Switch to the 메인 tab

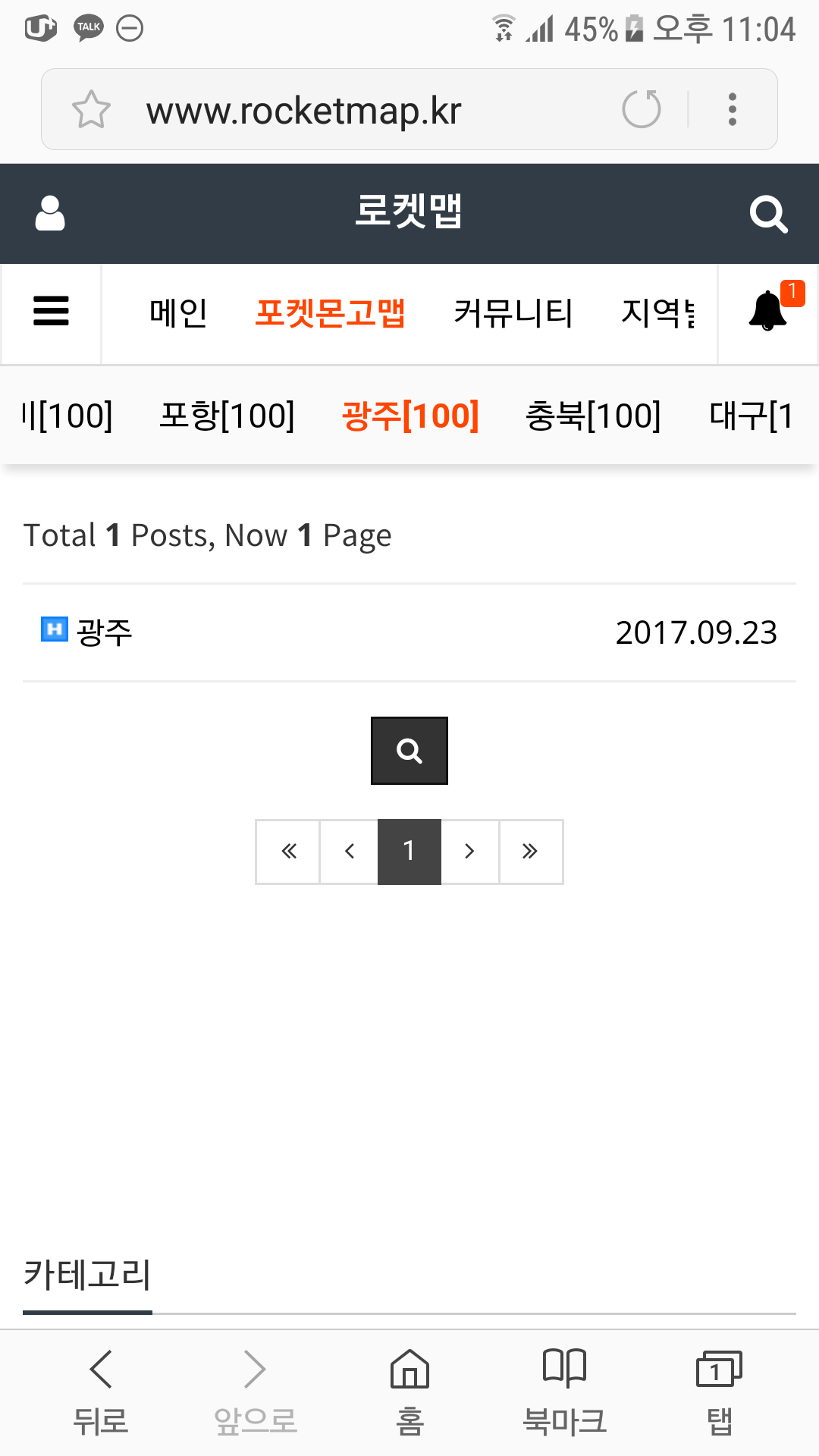coord(178,313)
